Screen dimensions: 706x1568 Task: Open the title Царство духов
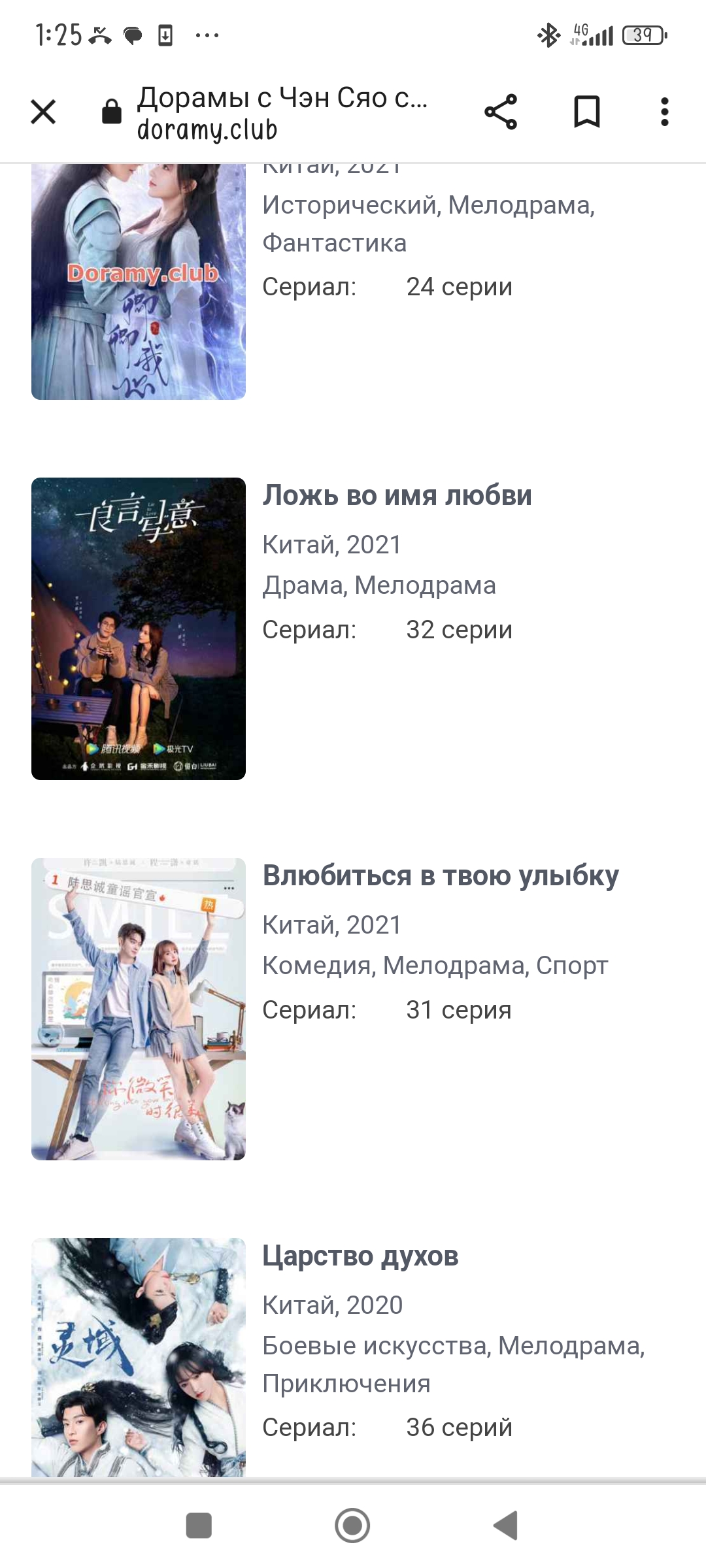[360, 1256]
